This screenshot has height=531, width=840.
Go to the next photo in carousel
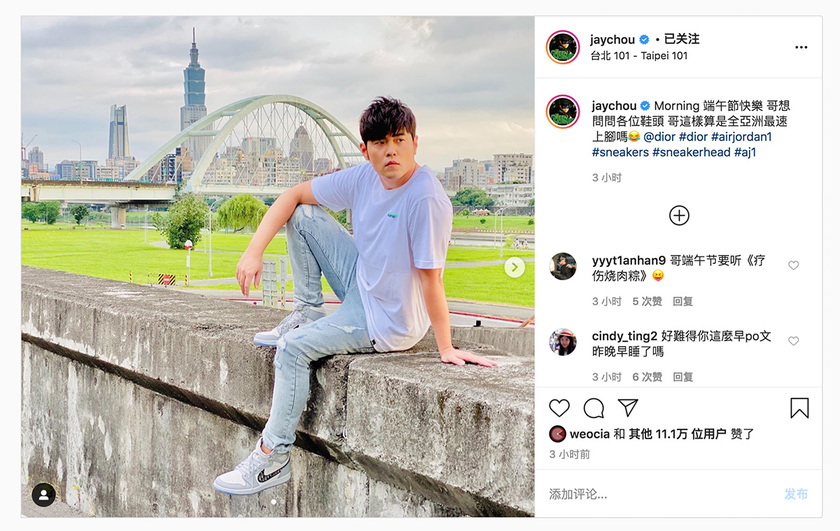point(514,267)
